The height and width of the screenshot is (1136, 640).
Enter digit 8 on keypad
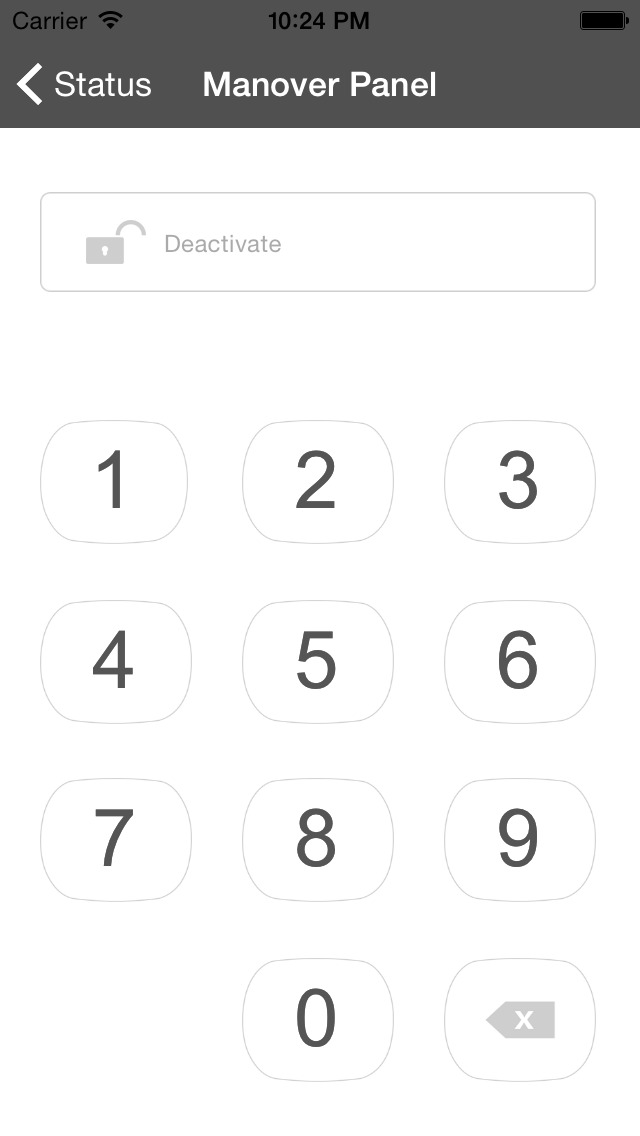(x=317, y=840)
